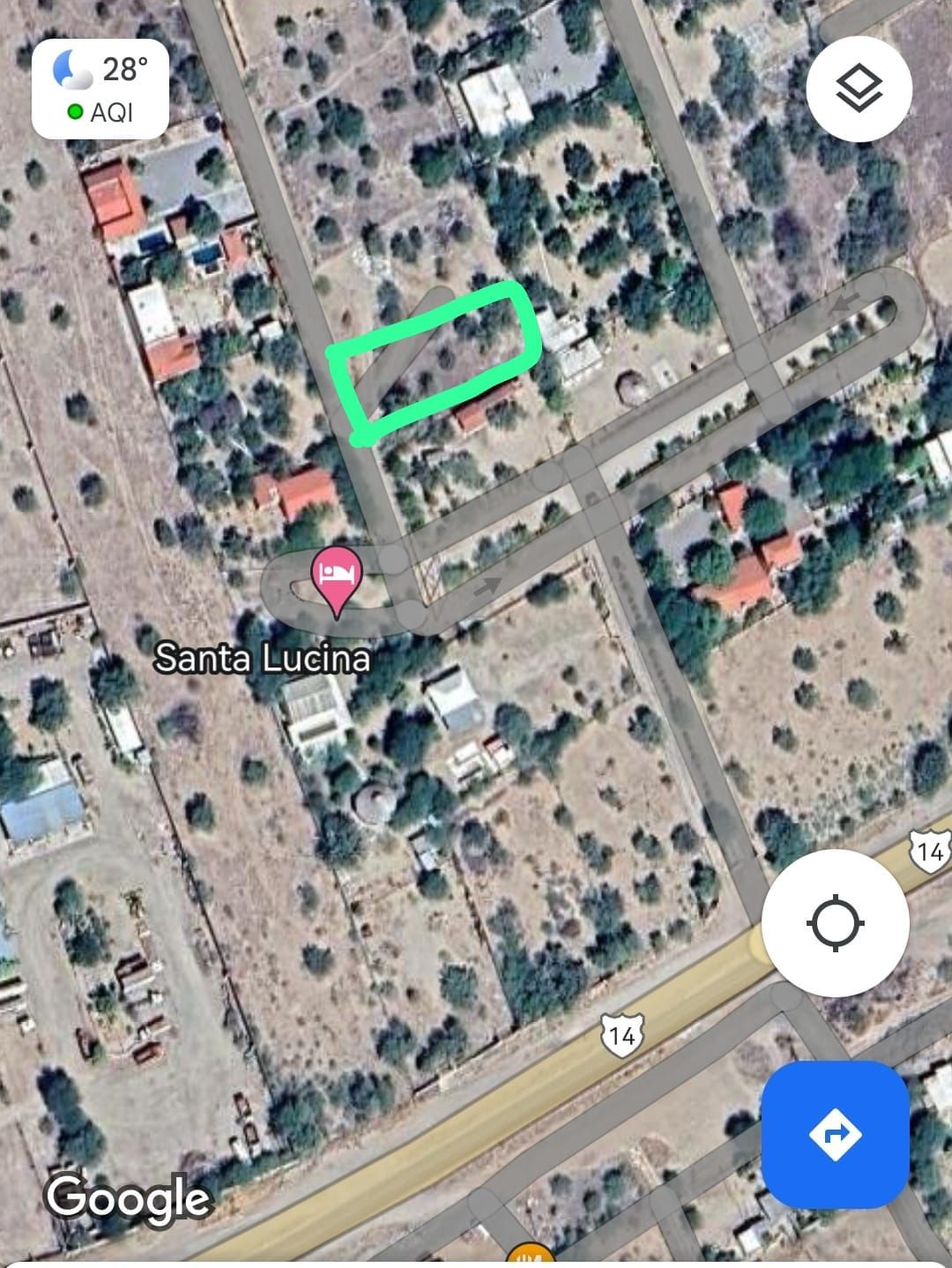
Task: Open the weather and AQI widget
Action: (100, 88)
